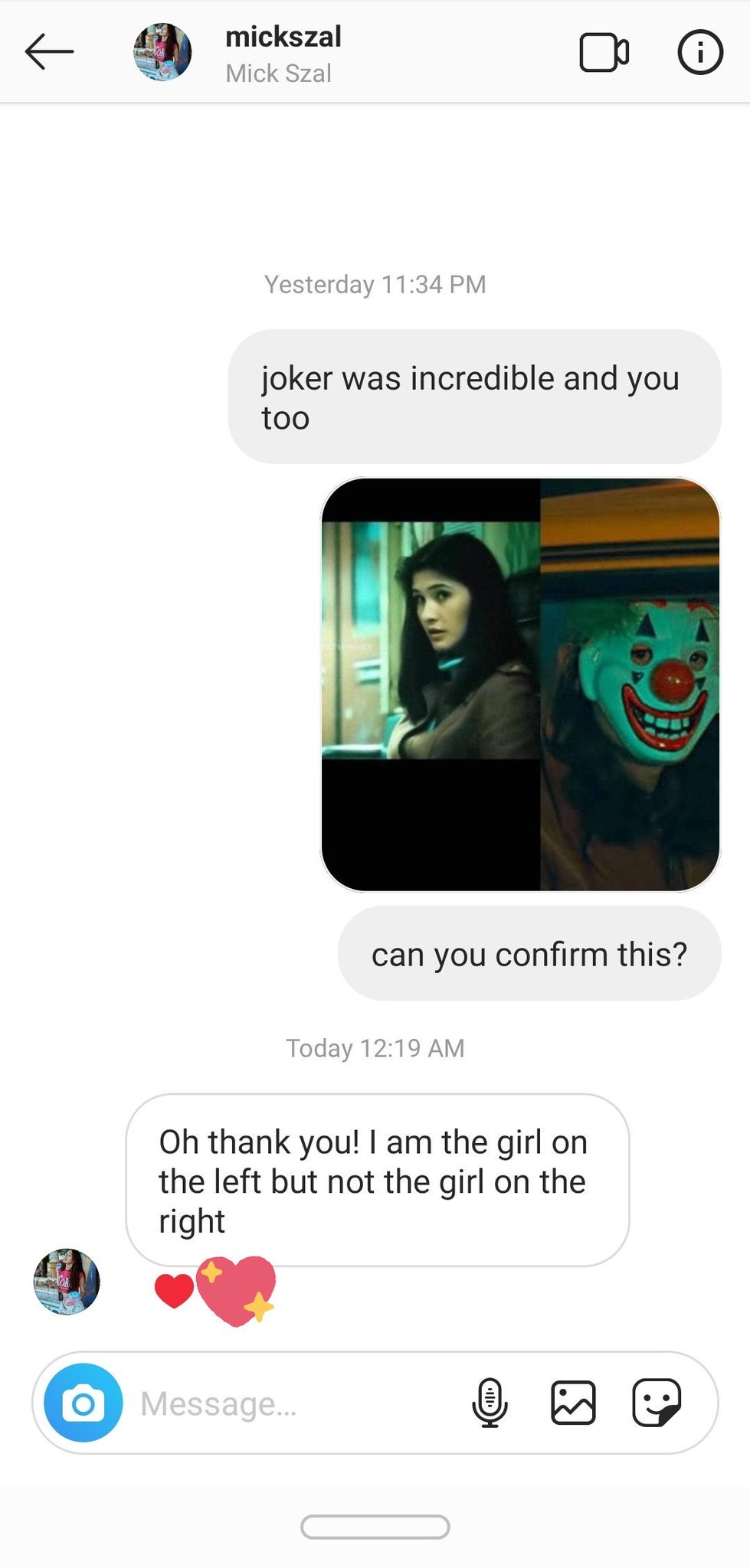Tap the profile picture beside the reply
The width and height of the screenshot is (750, 1568).
point(67,1282)
